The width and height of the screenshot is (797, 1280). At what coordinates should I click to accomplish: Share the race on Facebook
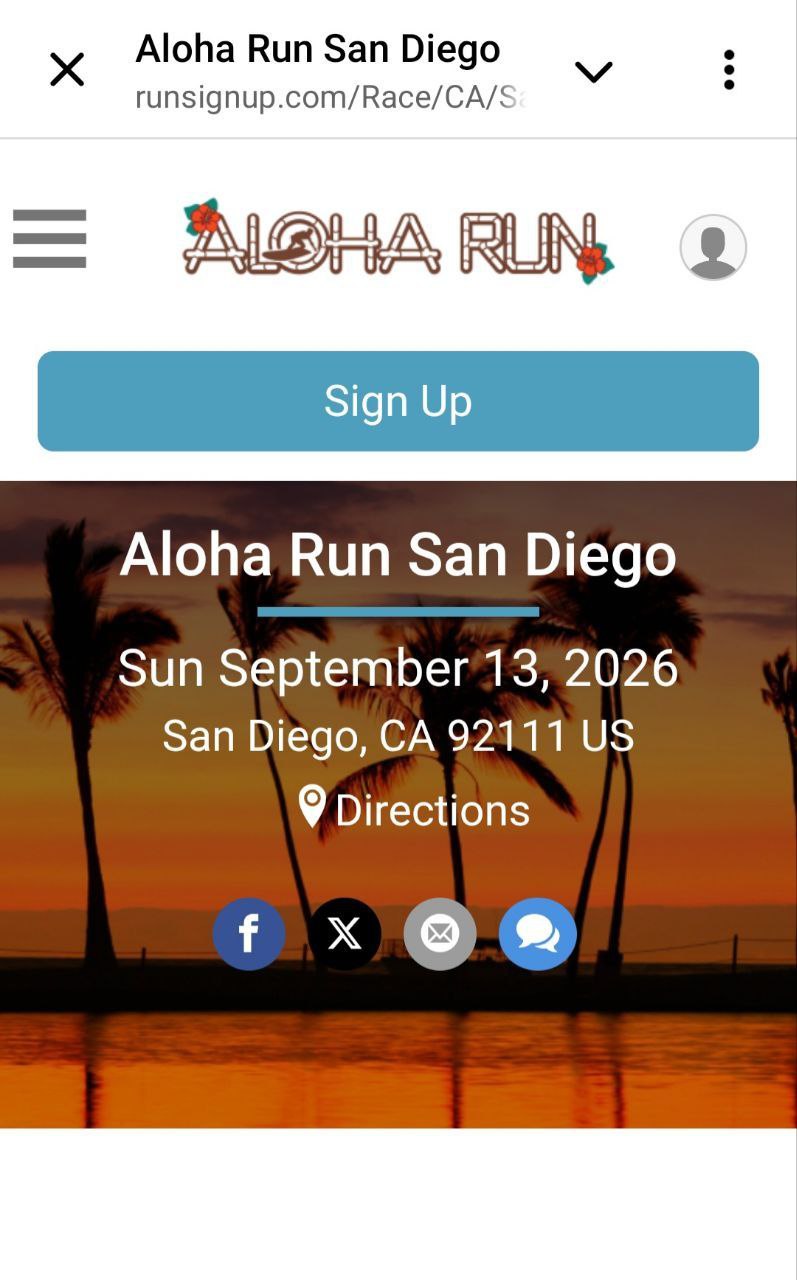(249, 934)
